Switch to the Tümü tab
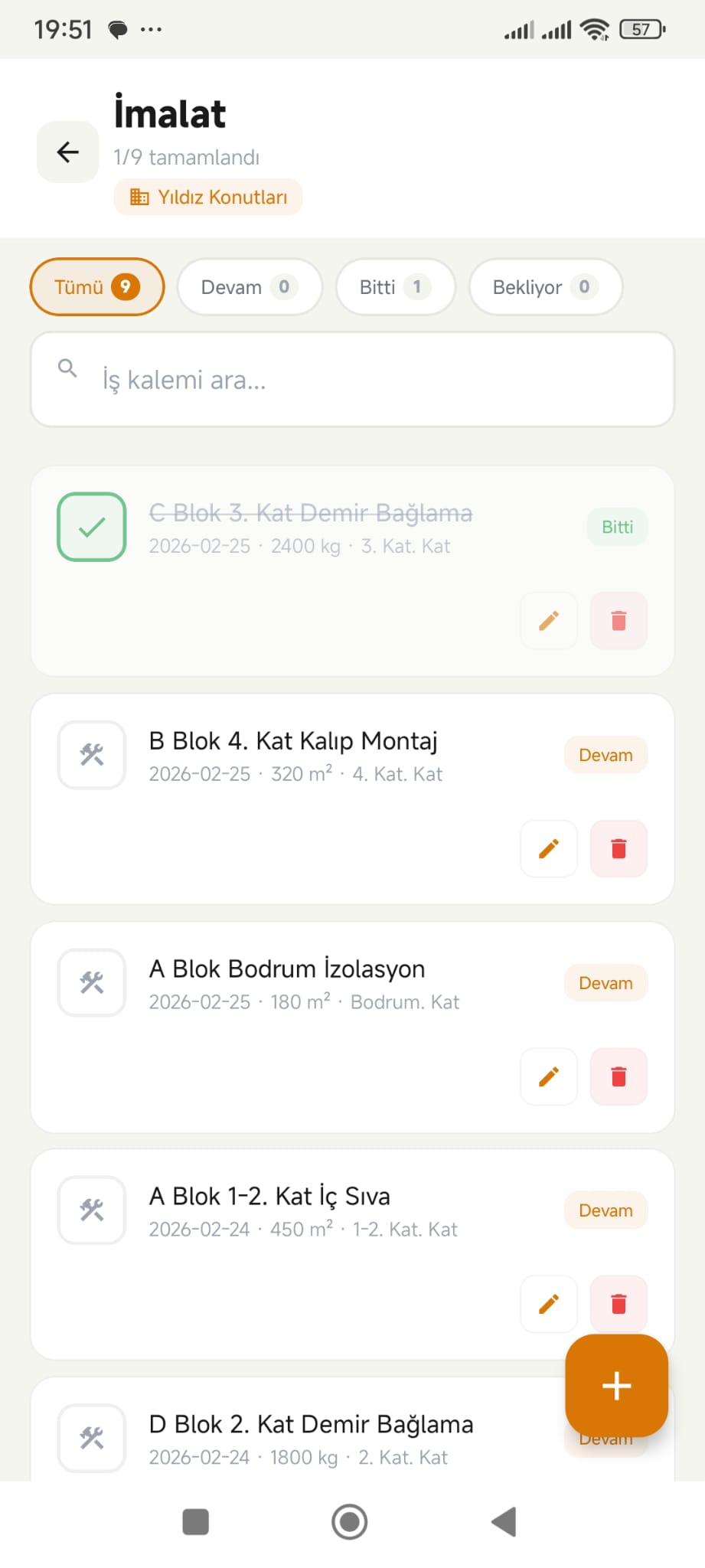This screenshot has height=1568, width=705. point(96,286)
